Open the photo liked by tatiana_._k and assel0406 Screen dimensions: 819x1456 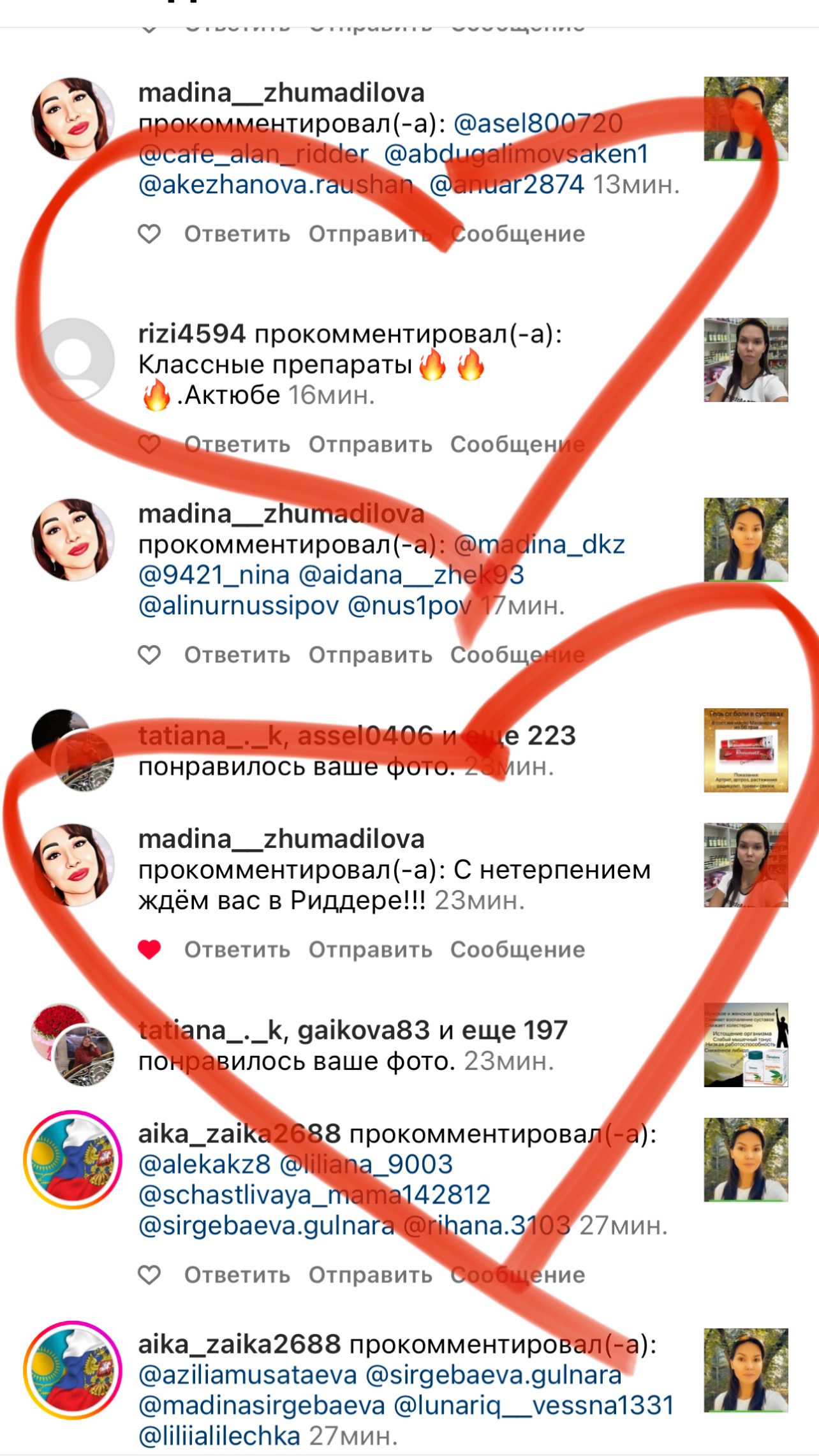(x=746, y=750)
